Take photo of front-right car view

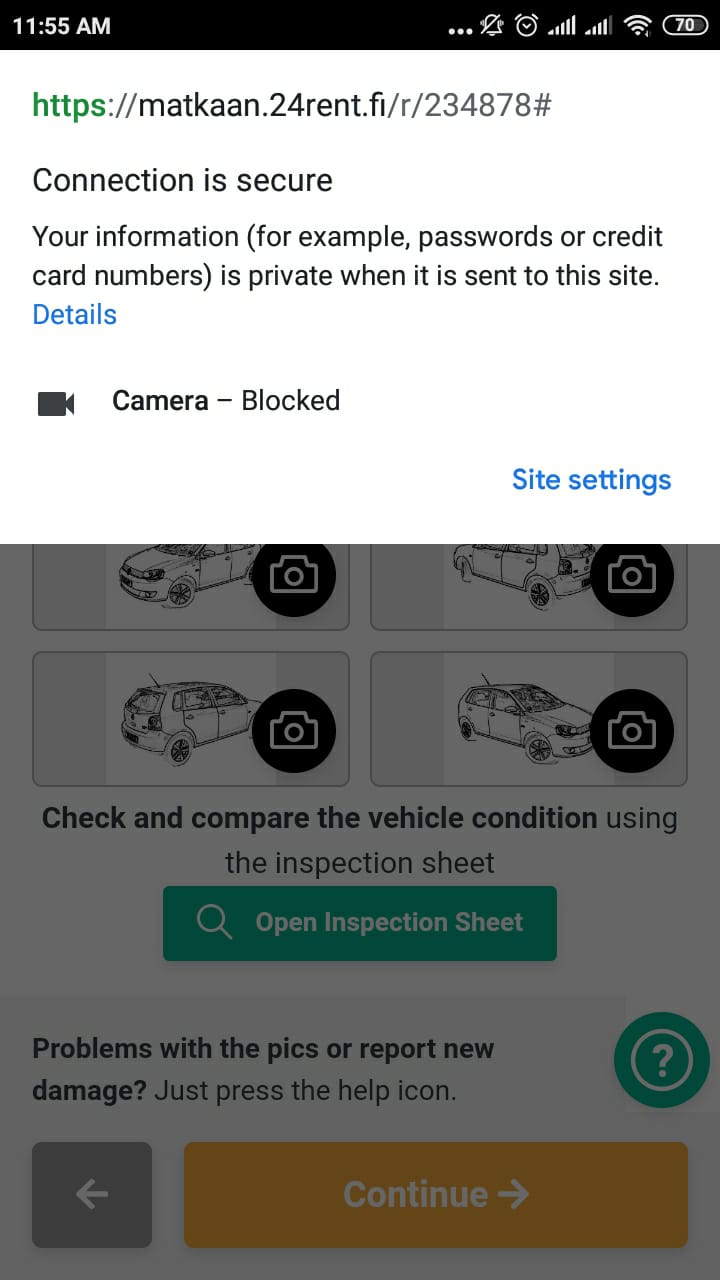pos(631,731)
